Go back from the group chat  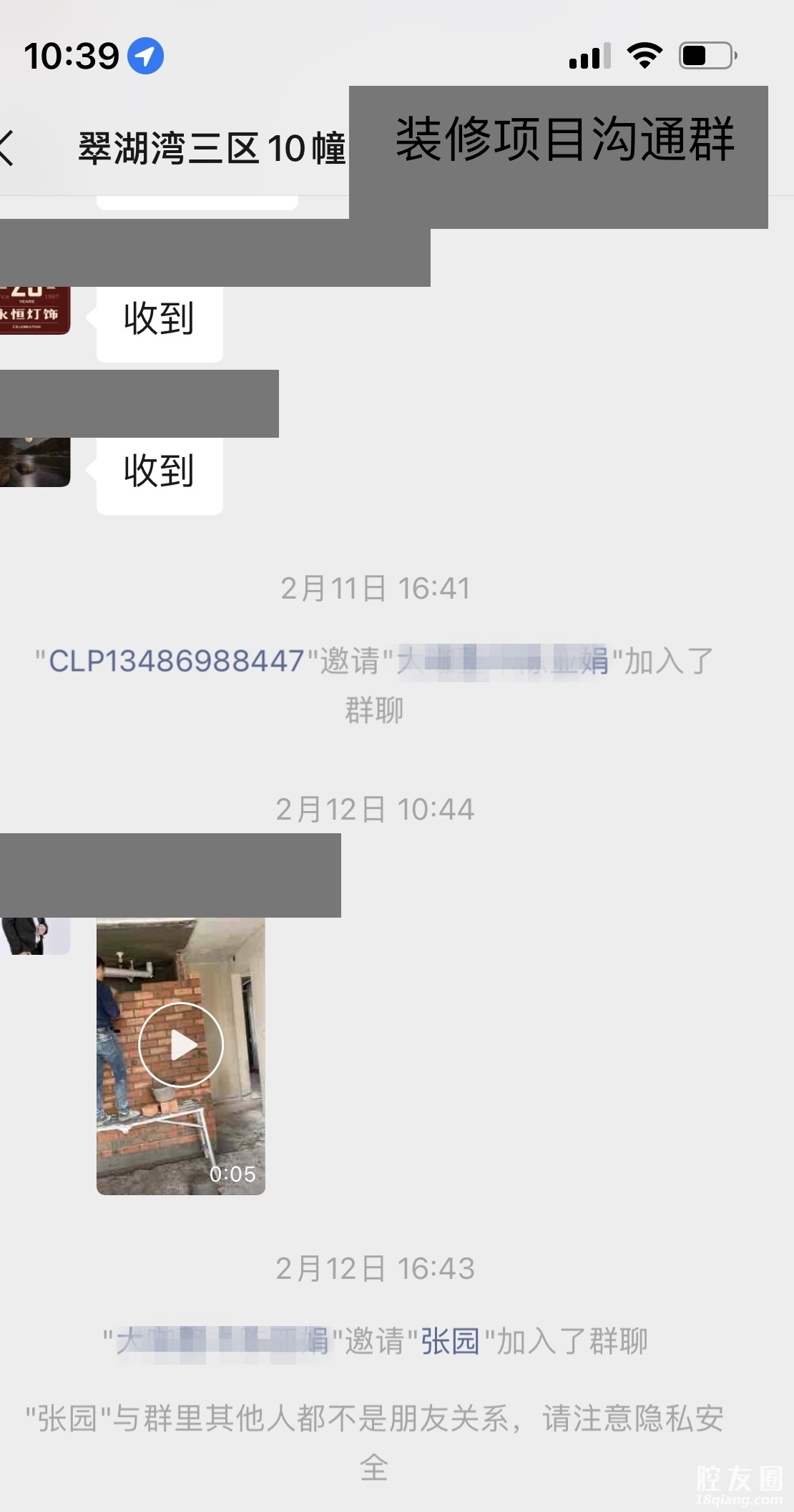(x=7, y=148)
